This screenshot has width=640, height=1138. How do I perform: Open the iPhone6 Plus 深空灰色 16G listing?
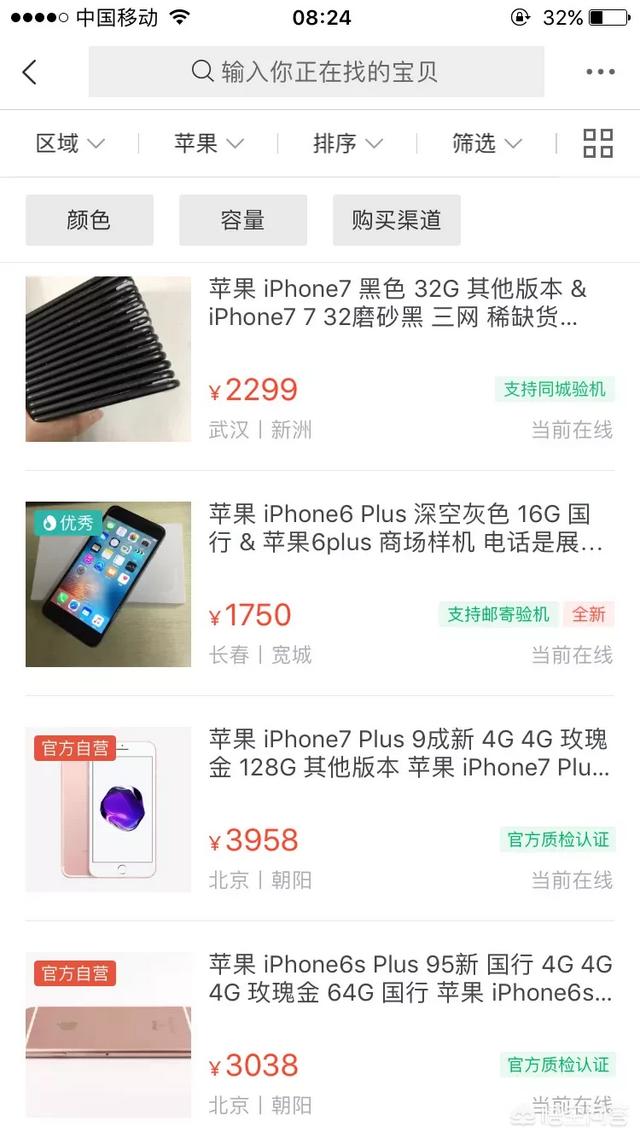click(x=320, y=584)
